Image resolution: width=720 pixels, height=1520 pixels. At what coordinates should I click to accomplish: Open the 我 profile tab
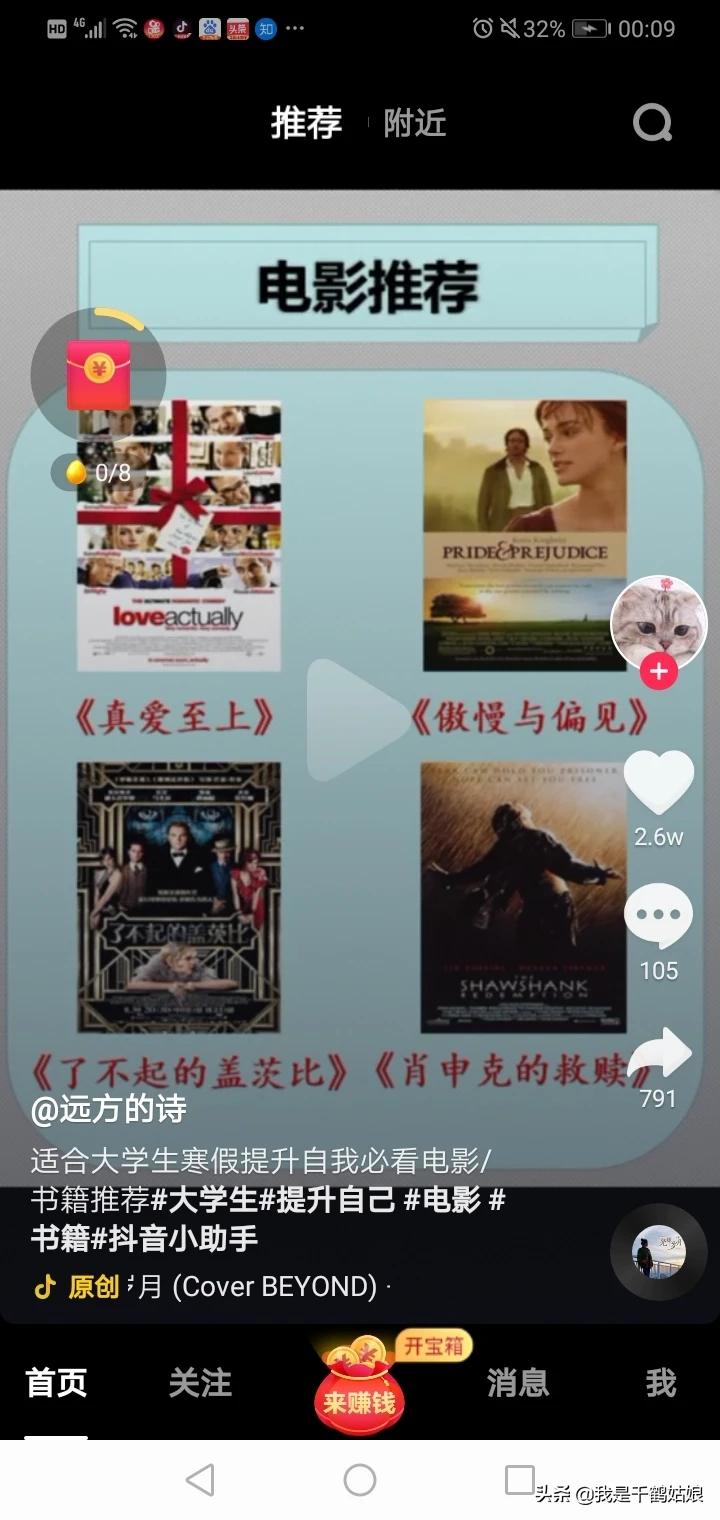(x=660, y=1383)
